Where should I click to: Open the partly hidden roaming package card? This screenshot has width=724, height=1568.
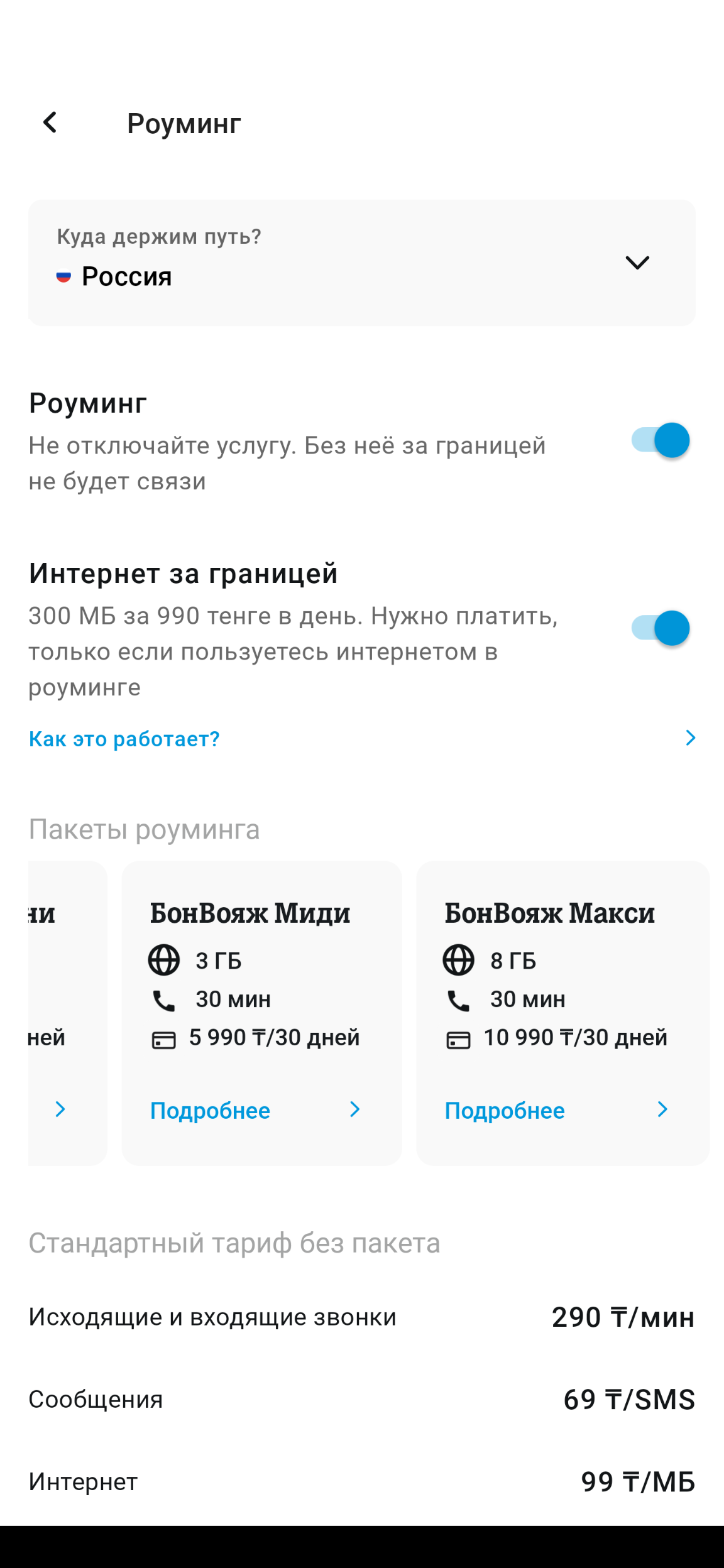[68, 1013]
